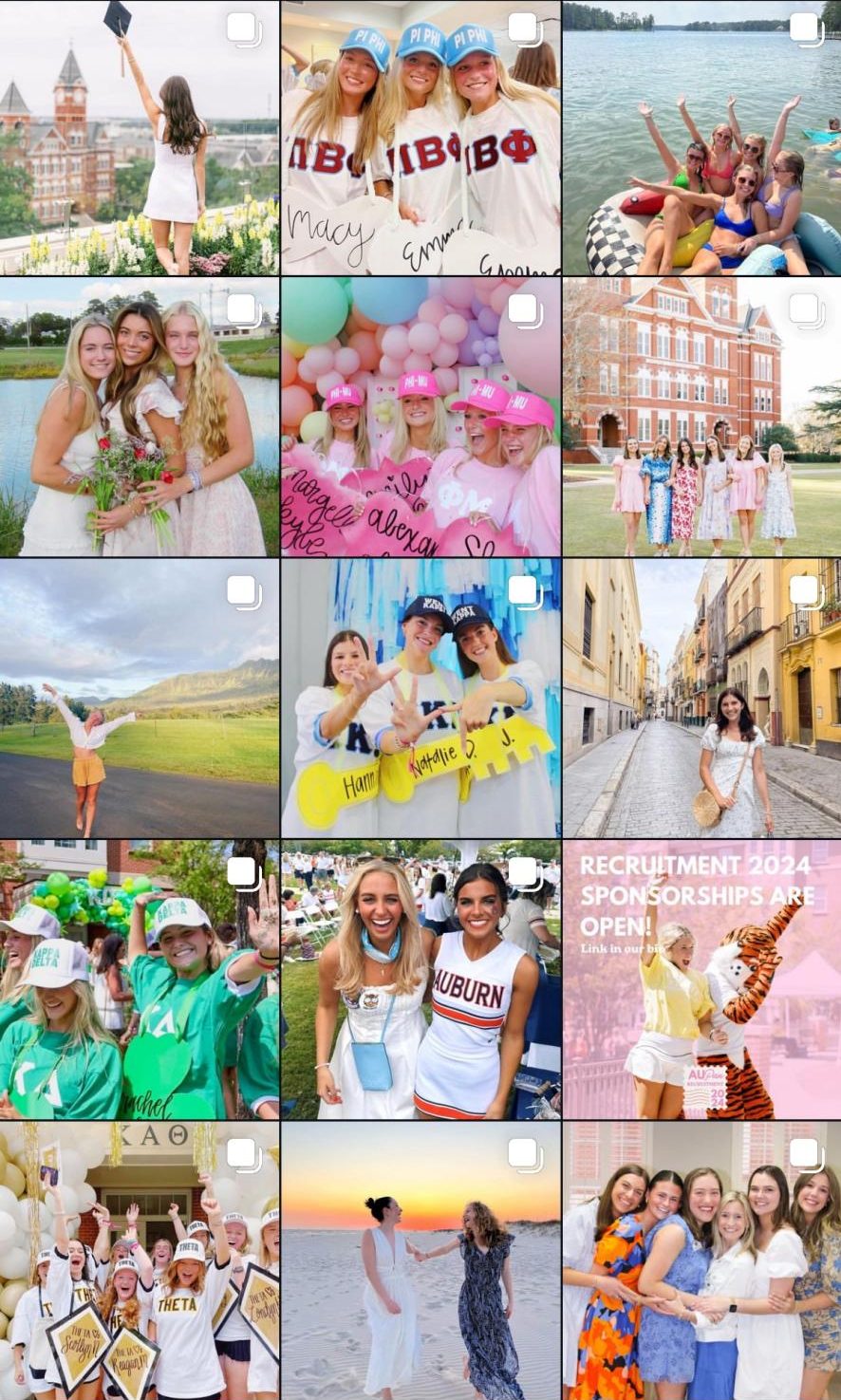Open the Auburn cheer outfit post
Viewport: 841px width, 1400px height.
[420, 980]
